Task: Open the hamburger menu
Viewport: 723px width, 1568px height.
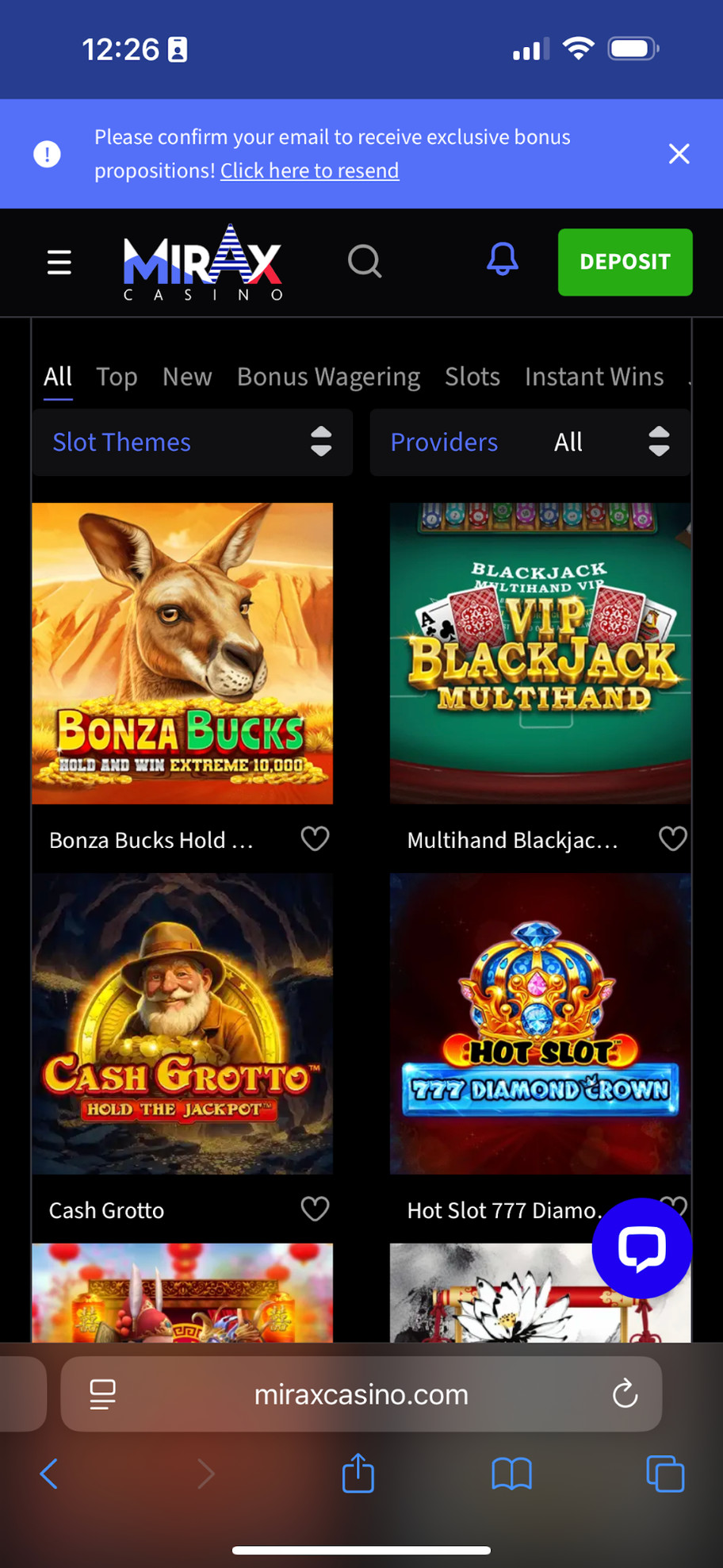Action: coord(59,262)
